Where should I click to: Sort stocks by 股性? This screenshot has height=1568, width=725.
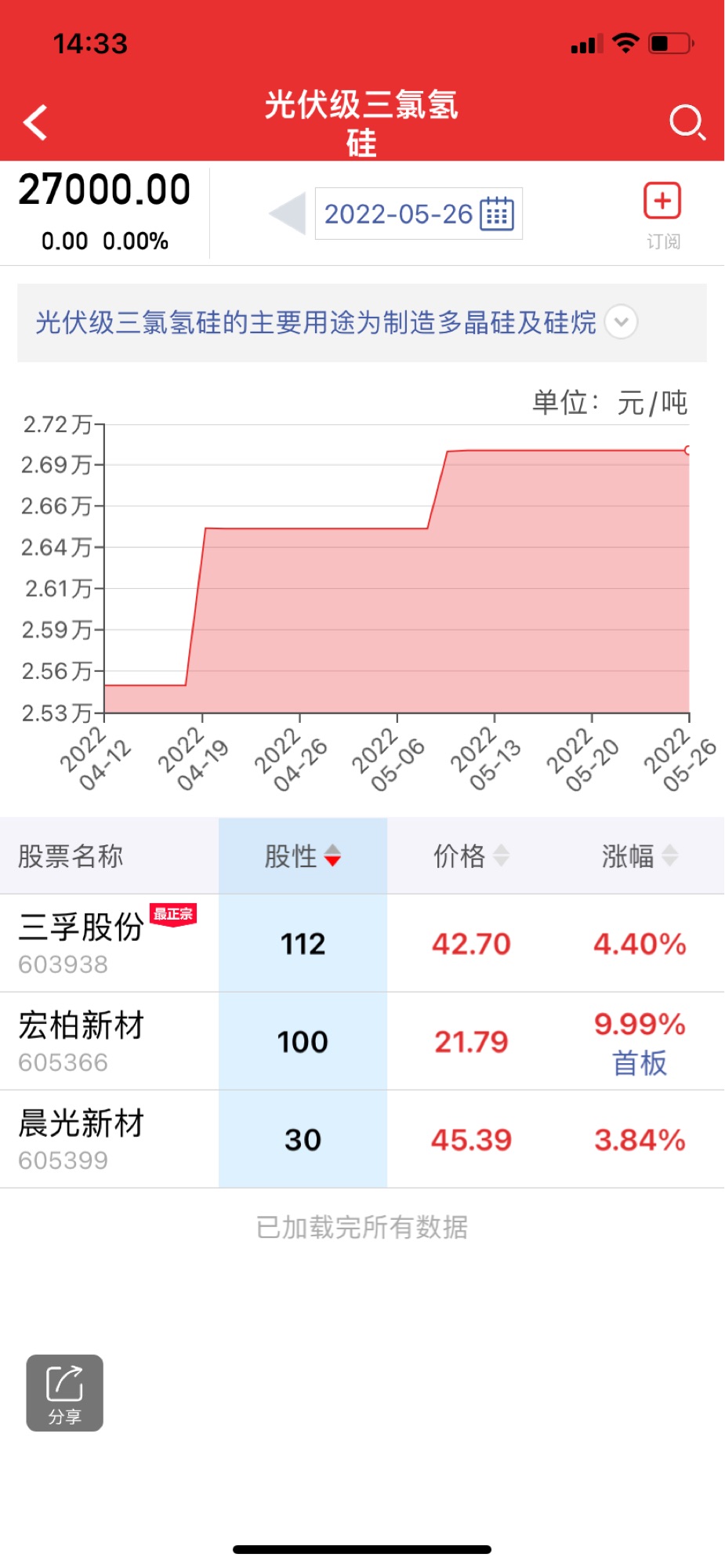(x=303, y=856)
